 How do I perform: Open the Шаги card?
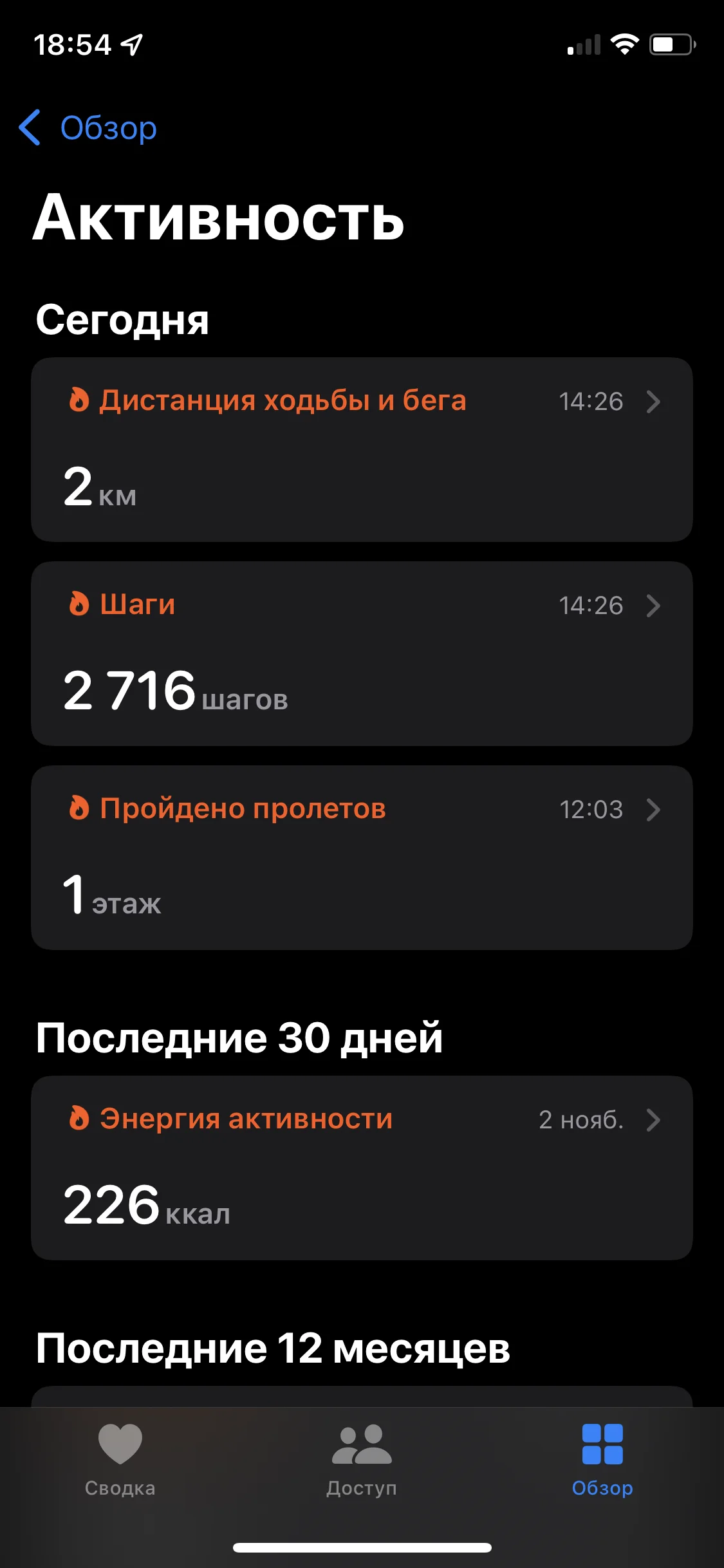pos(362,653)
